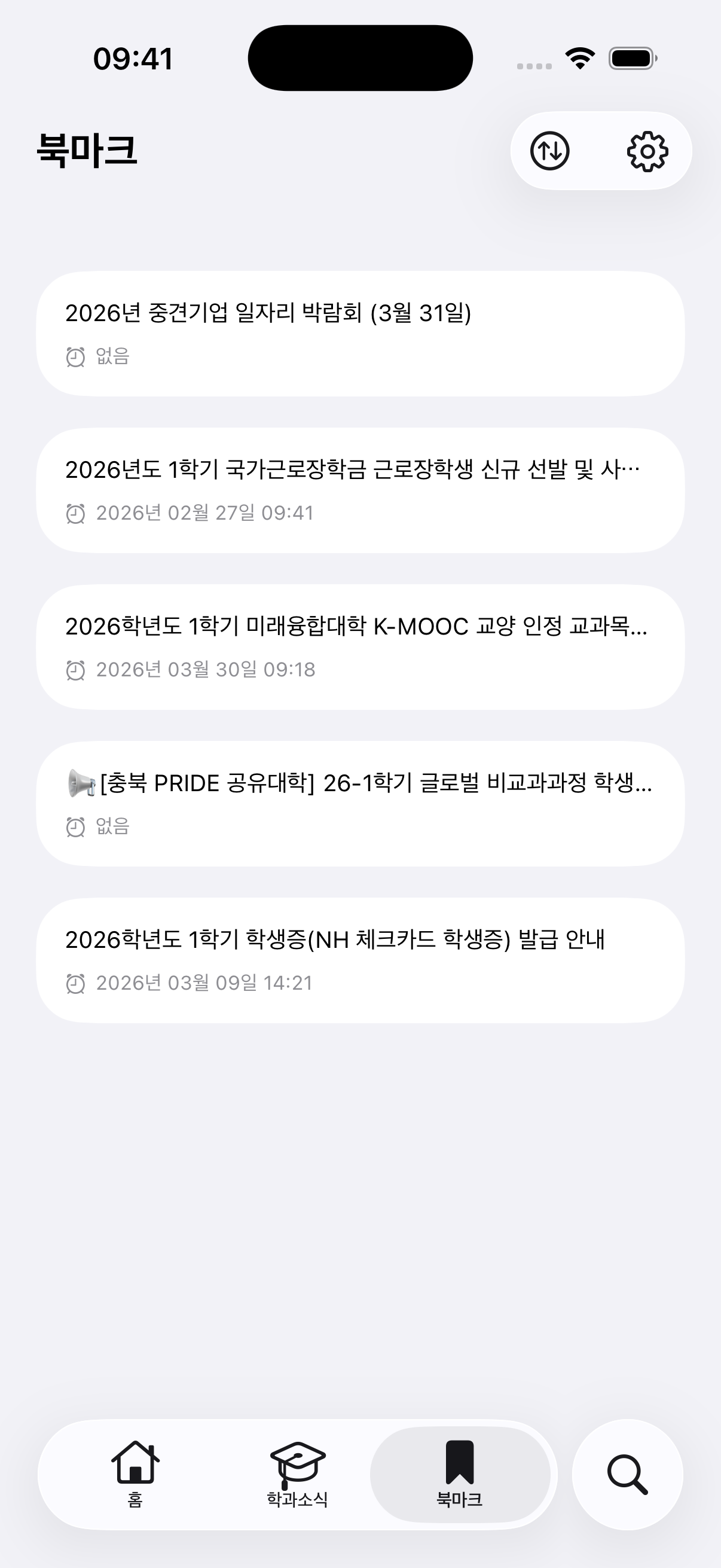721x1568 pixels.
Task: Open search with the magnifier button
Action: coord(627,1474)
